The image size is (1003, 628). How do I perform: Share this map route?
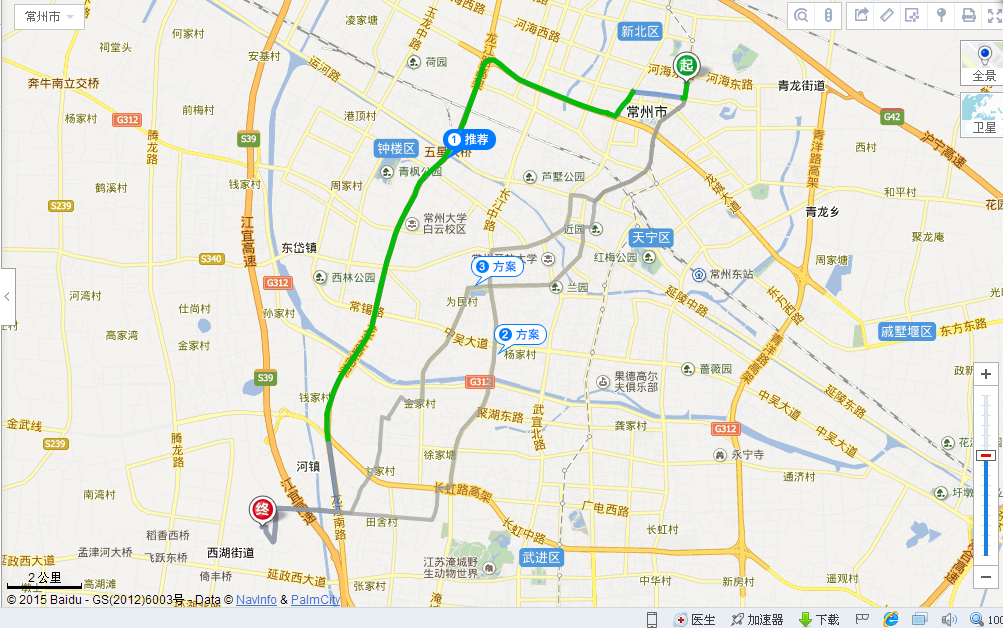(861, 15)
